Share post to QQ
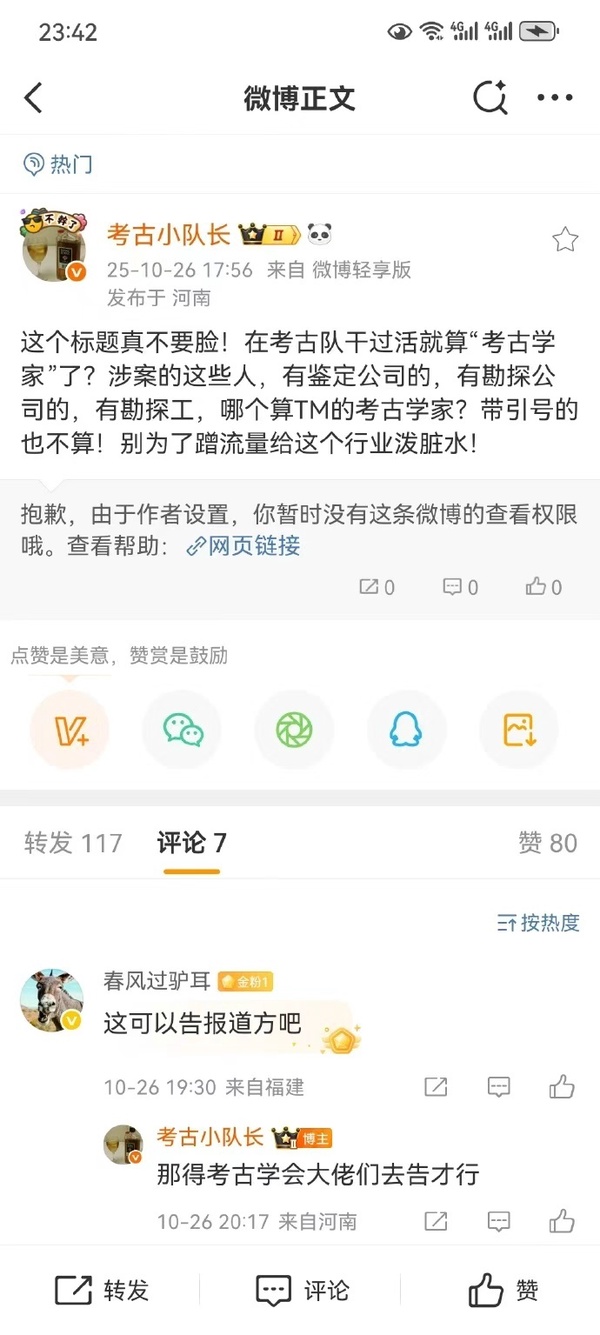Viewport: 600px width, 1335px height. tap(406, 730)
